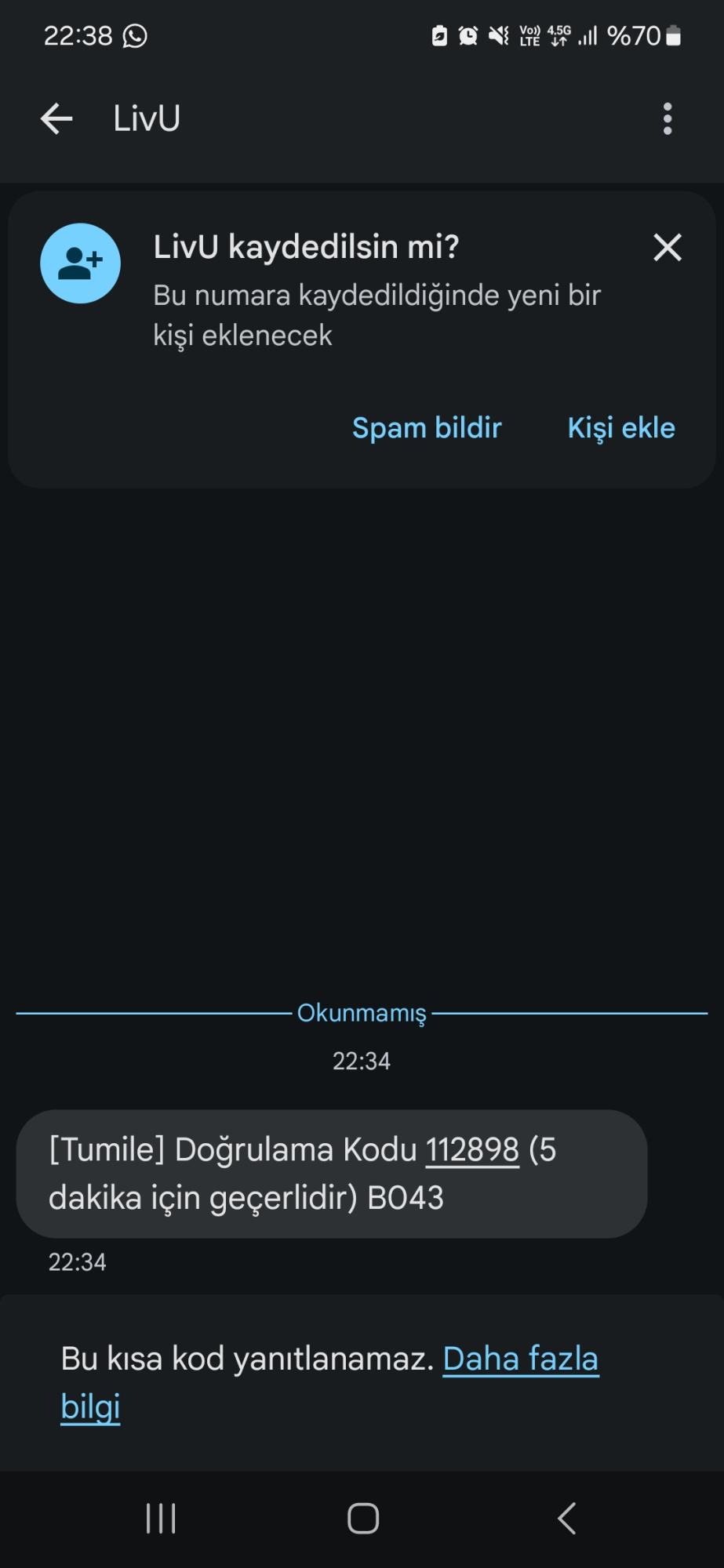Image resolution: width=724 pixels, height=1568 pixels.
Task: Tap the underlined code 112898
Action: [471, 1149]
